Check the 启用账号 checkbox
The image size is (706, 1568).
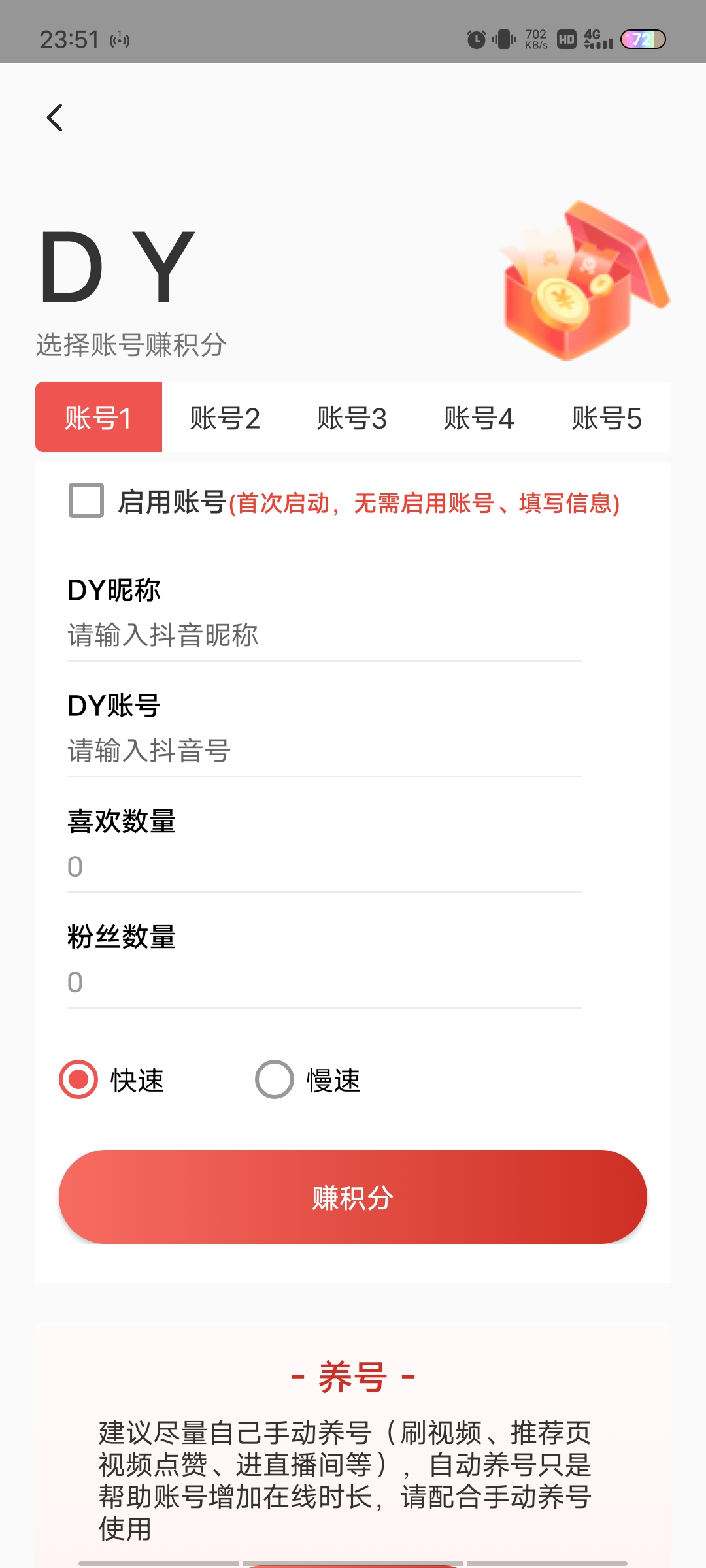point(86,500)
